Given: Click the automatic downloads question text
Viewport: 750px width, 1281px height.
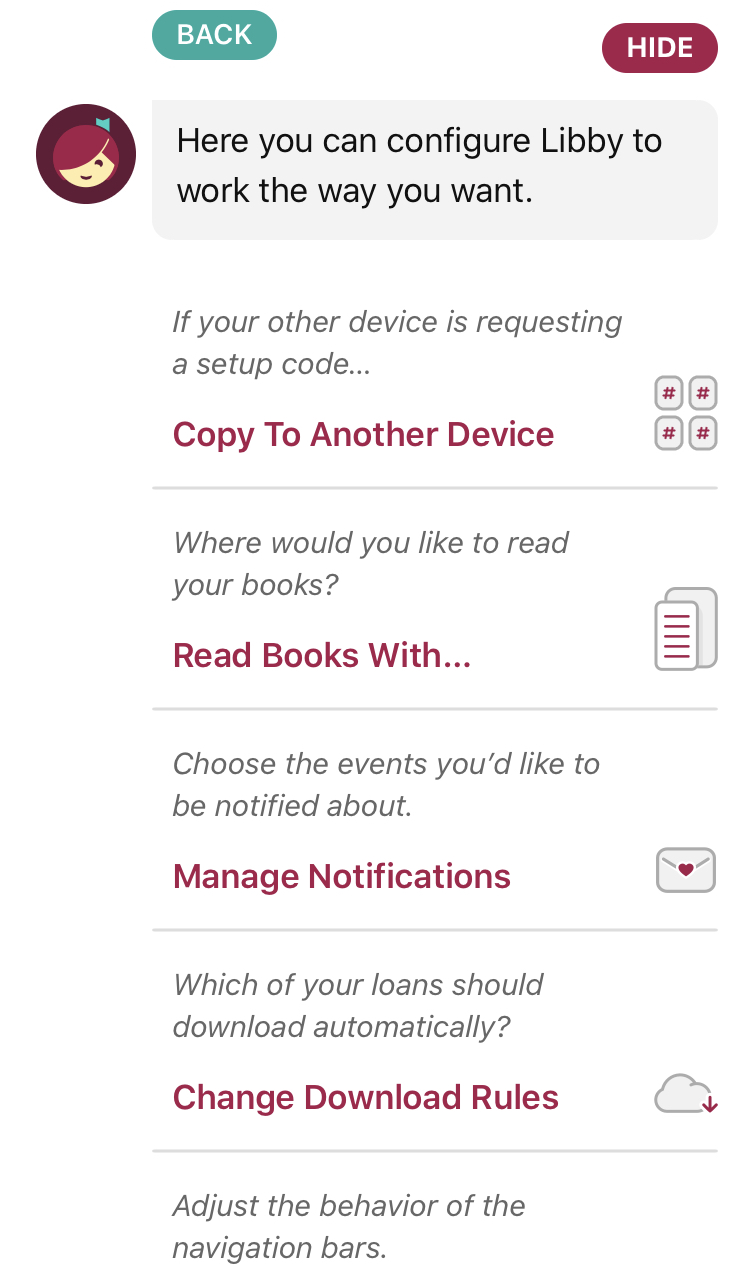Looking at the screenshot, I should 358,1005.
